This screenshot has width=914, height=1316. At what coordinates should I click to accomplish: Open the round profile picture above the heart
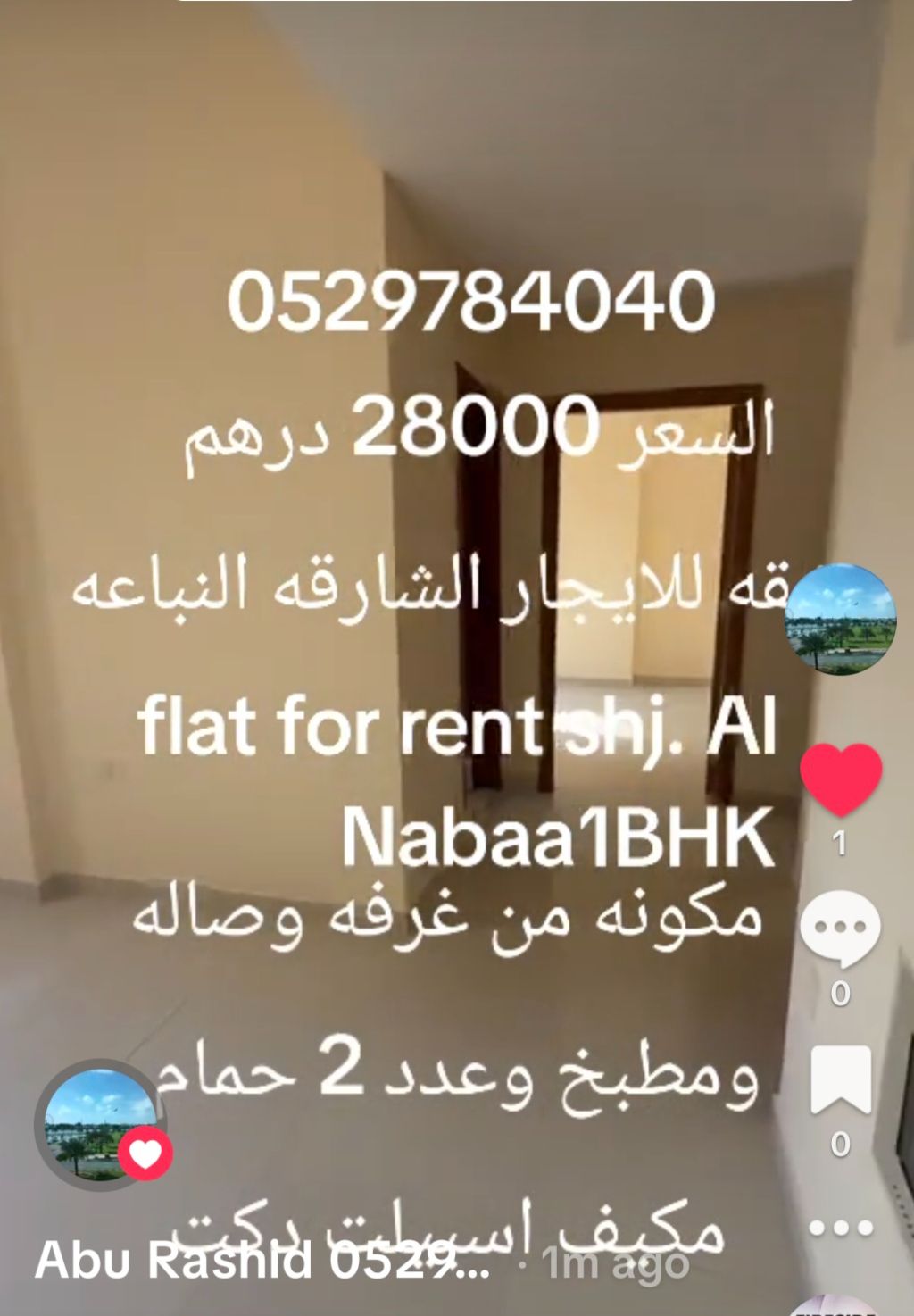coord(840,619)
